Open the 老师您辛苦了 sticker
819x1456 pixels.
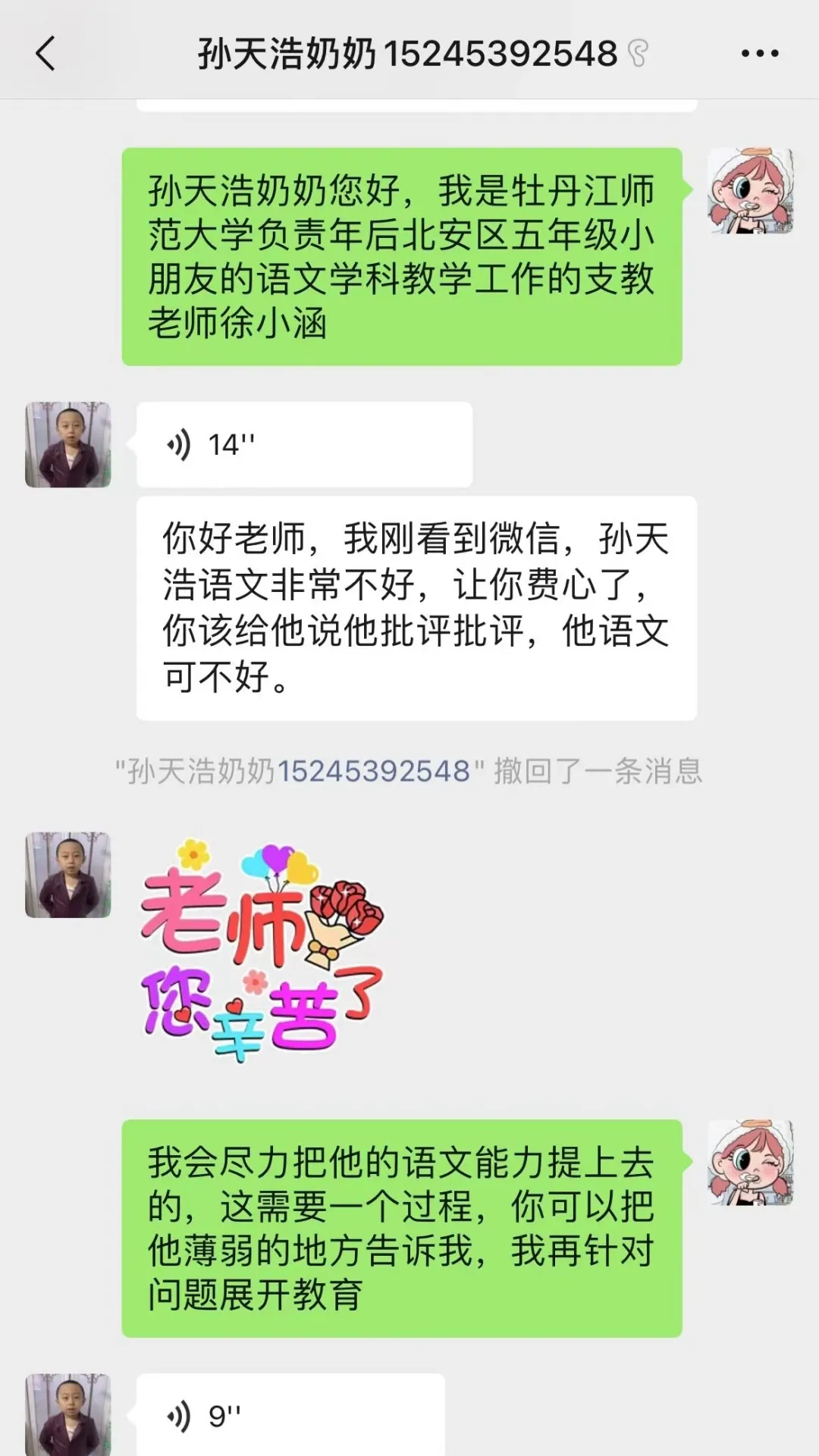click(262, 950)
